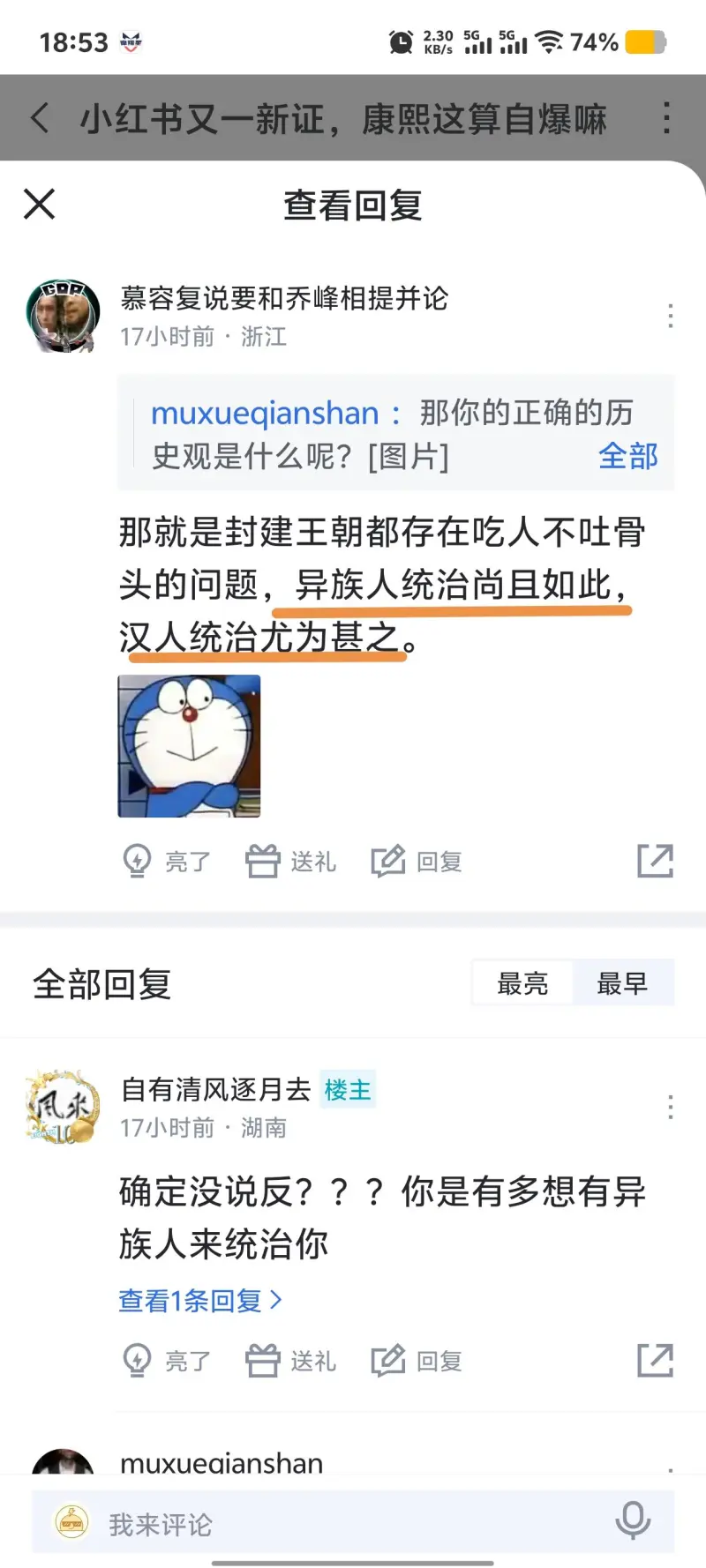Reply (回复) to 慕容复说要和乔峰相提并论's comment

pos(417,861)
